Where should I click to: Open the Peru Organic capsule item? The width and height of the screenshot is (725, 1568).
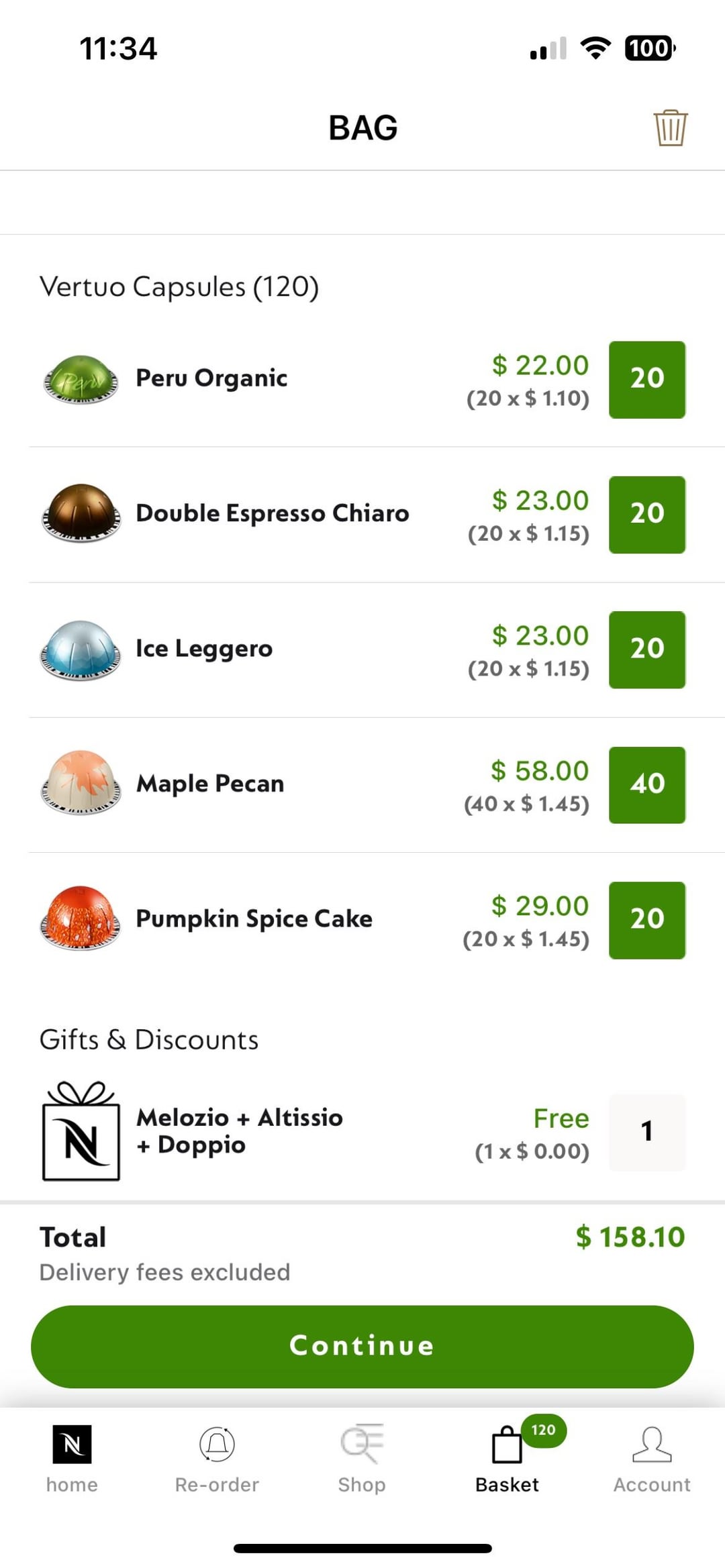211,378
